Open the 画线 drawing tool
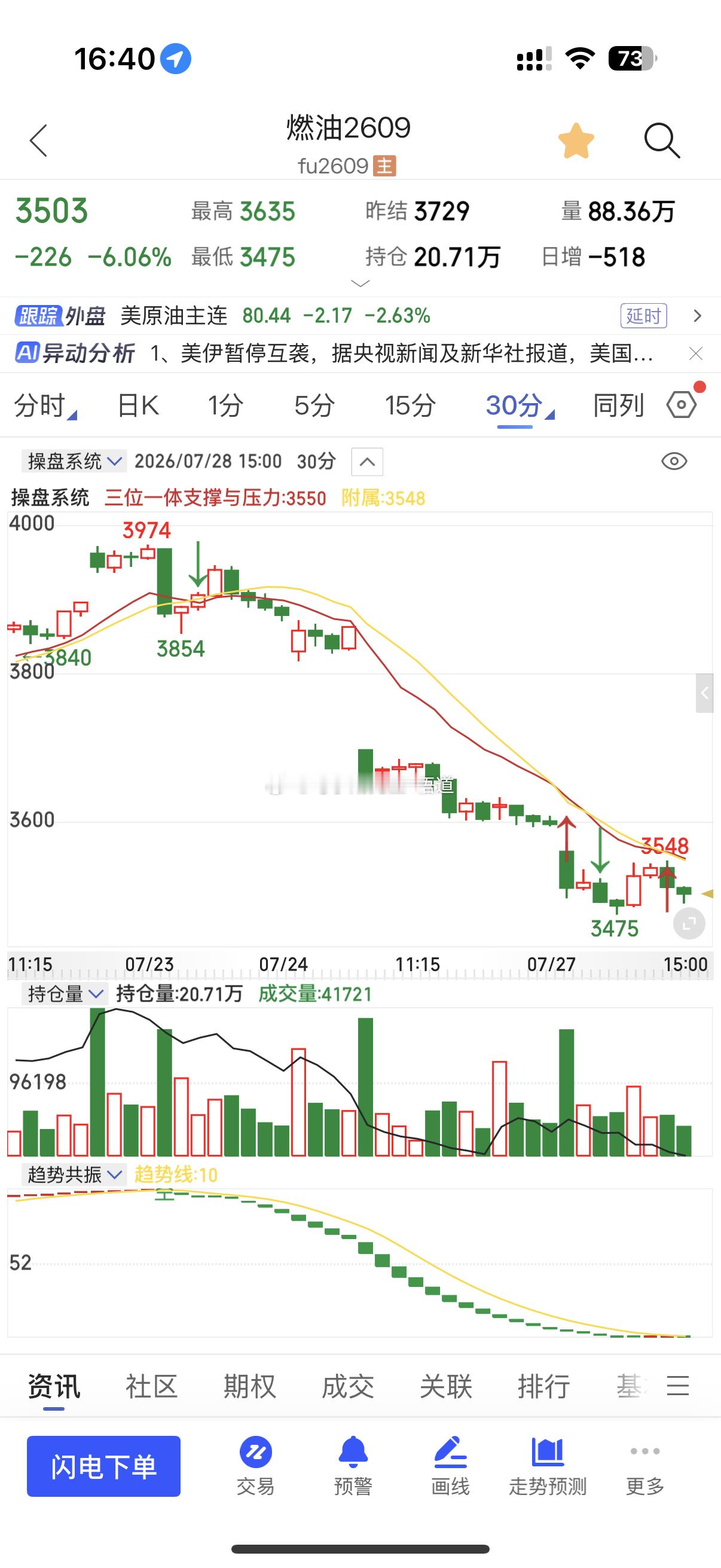 coord(450,1466)
